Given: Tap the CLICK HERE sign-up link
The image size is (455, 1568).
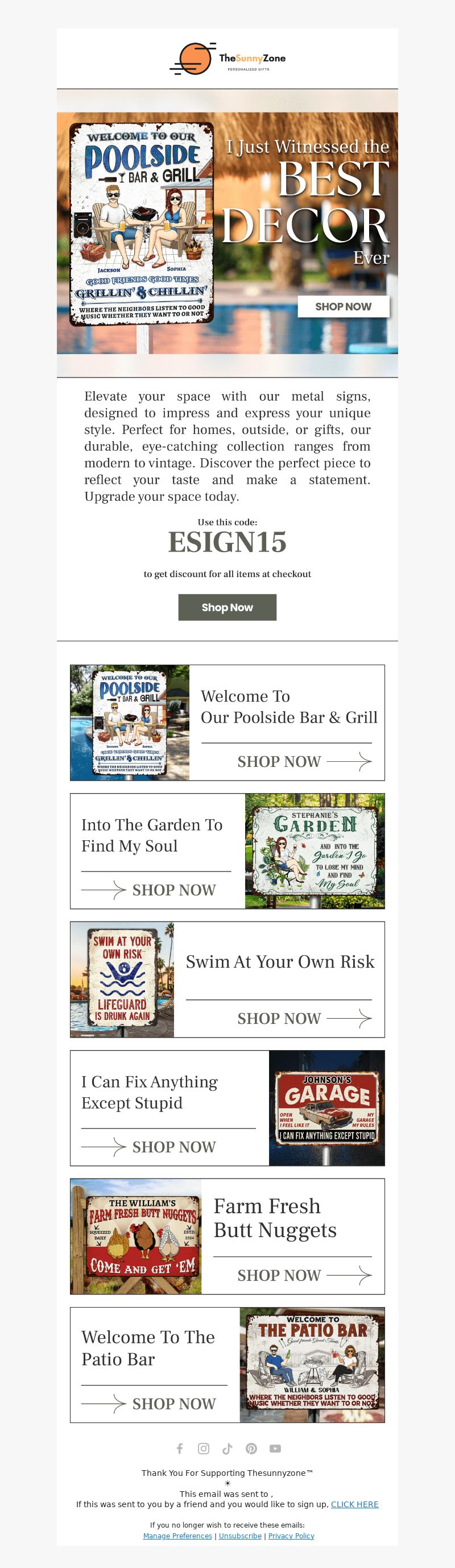Looking at the screenshot, I should pos(354,1504).
